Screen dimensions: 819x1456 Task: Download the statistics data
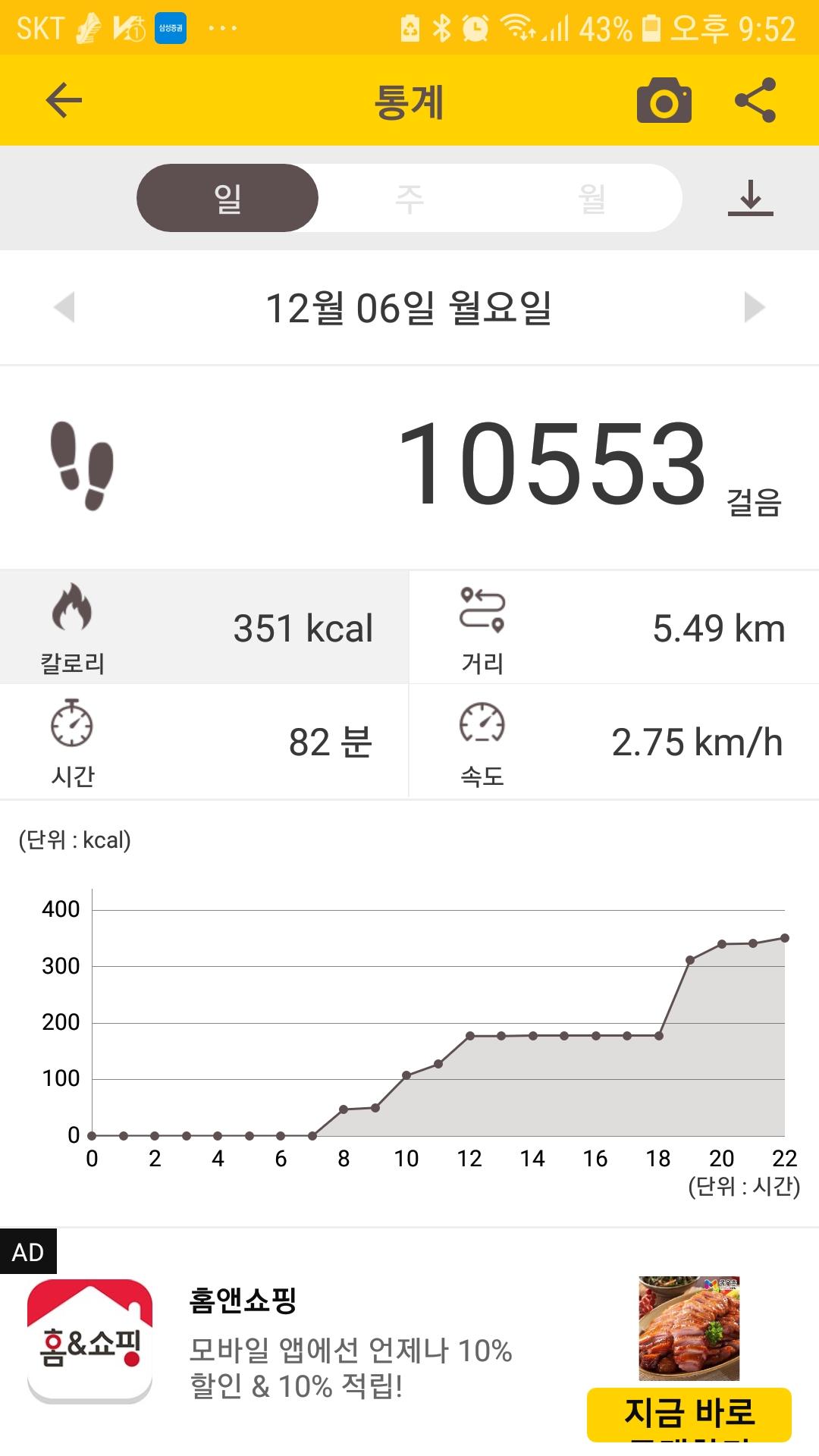[x=750, y=199]
